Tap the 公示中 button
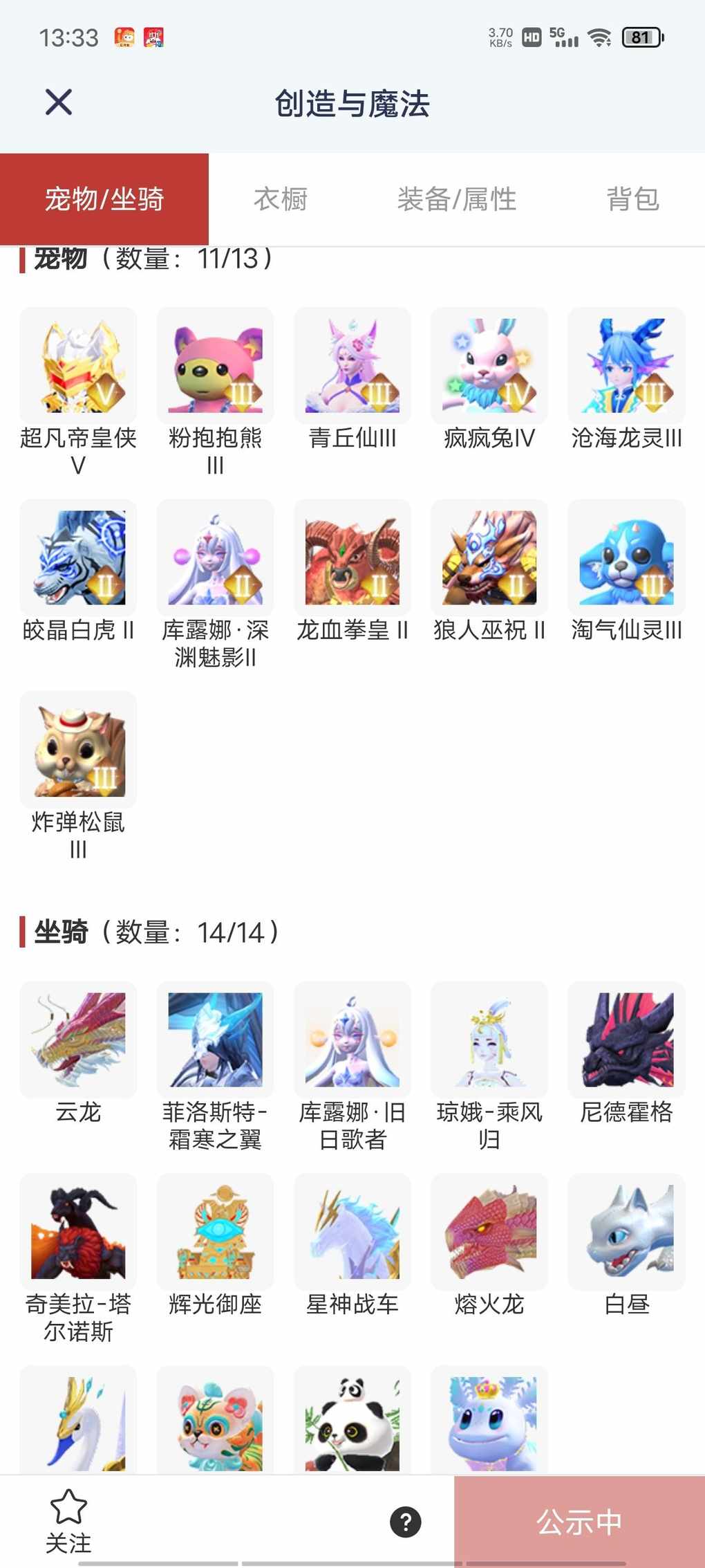705x1568 pixels. click(x=579, y=1522)
